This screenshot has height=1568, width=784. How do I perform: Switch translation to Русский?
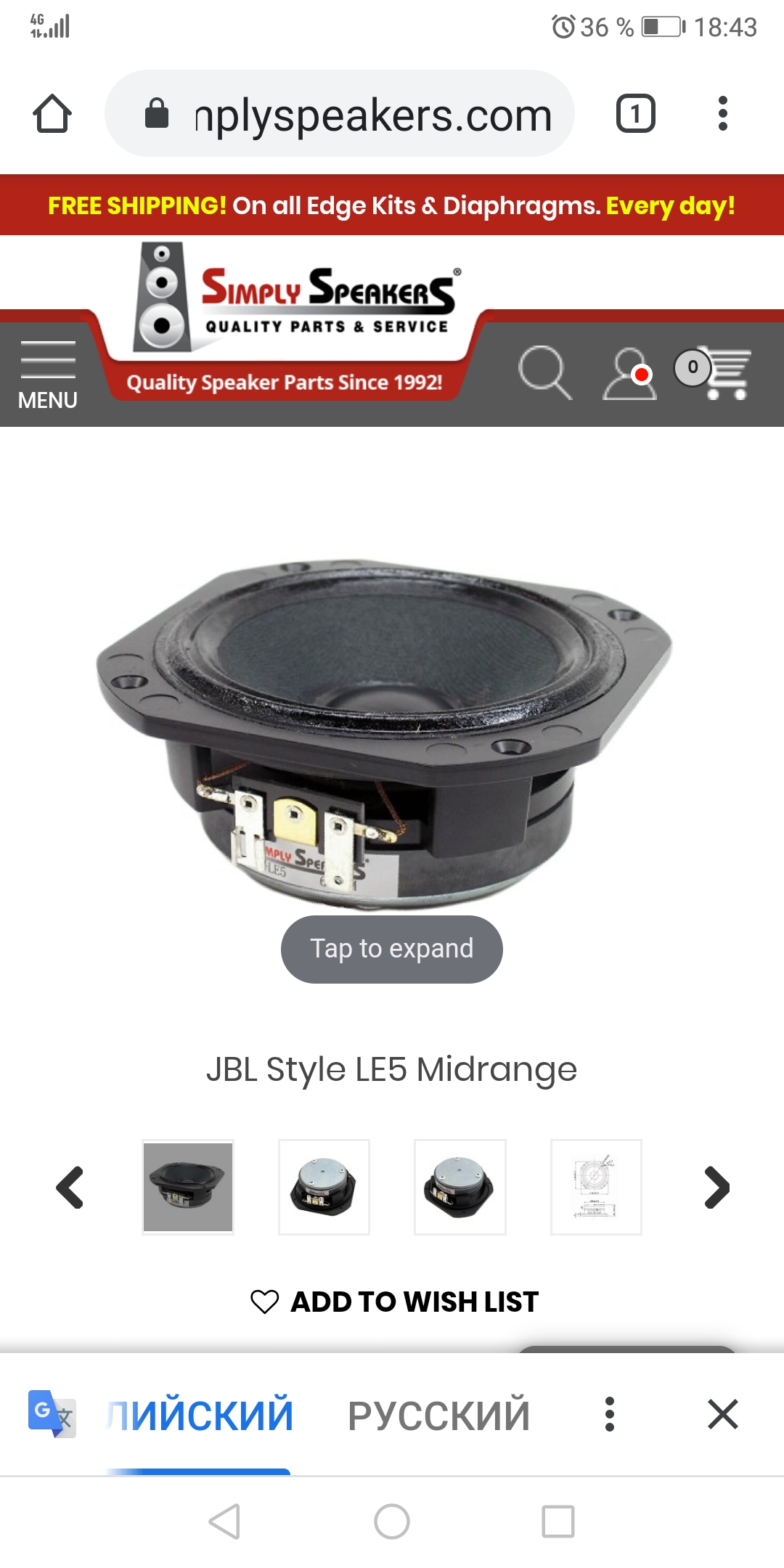438,1415
